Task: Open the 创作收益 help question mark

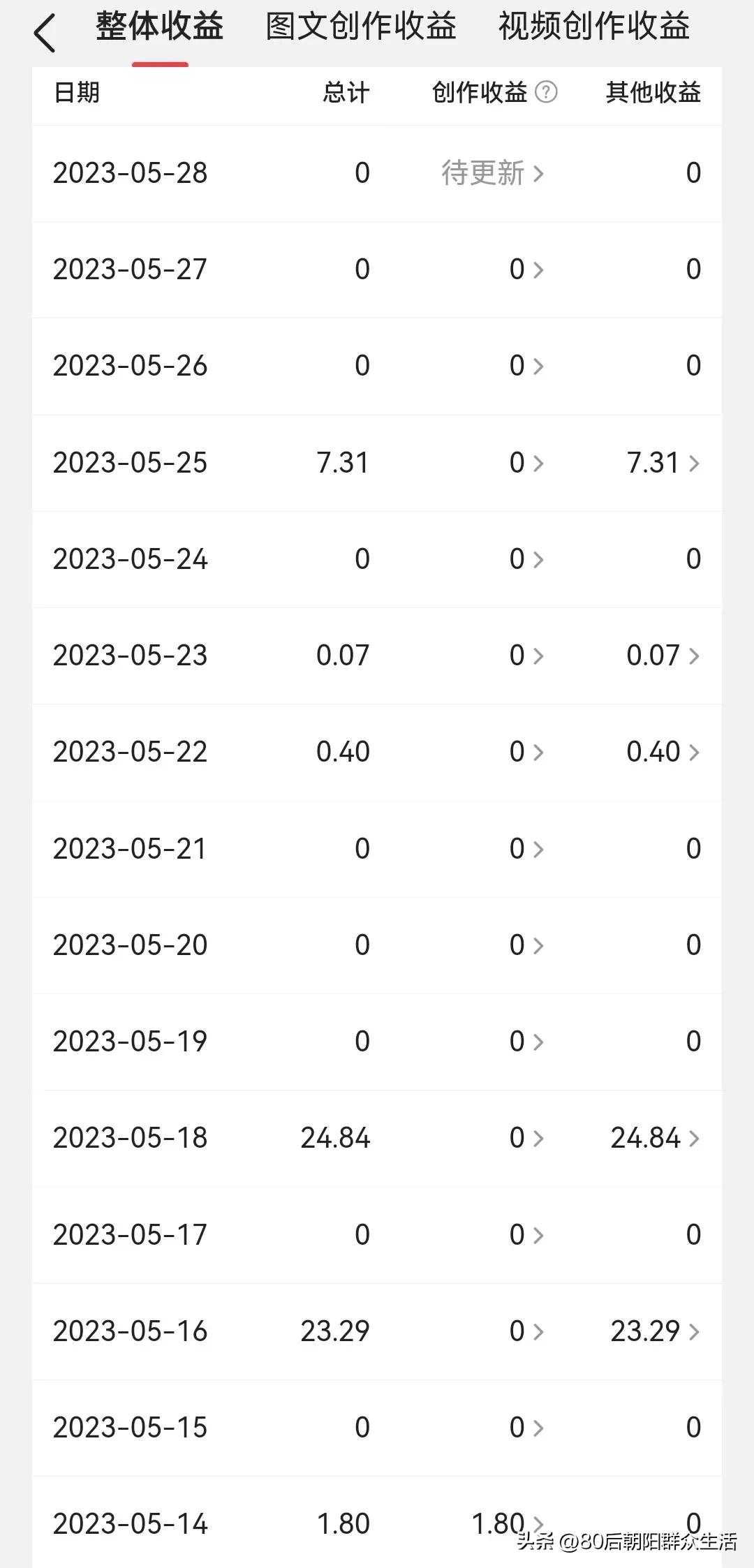Action: (546, 92)
